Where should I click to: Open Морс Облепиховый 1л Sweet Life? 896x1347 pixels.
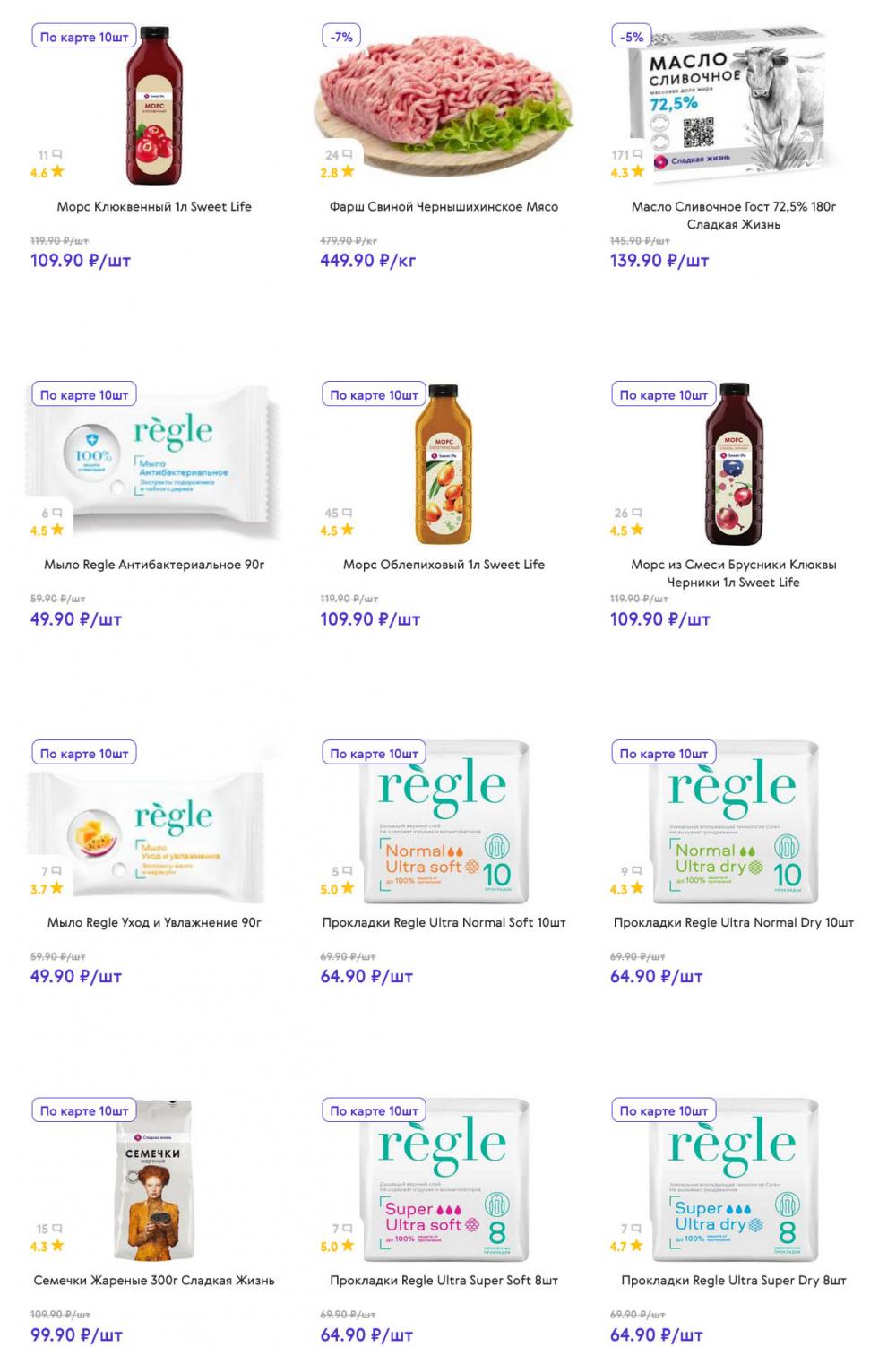pos(444,565)
